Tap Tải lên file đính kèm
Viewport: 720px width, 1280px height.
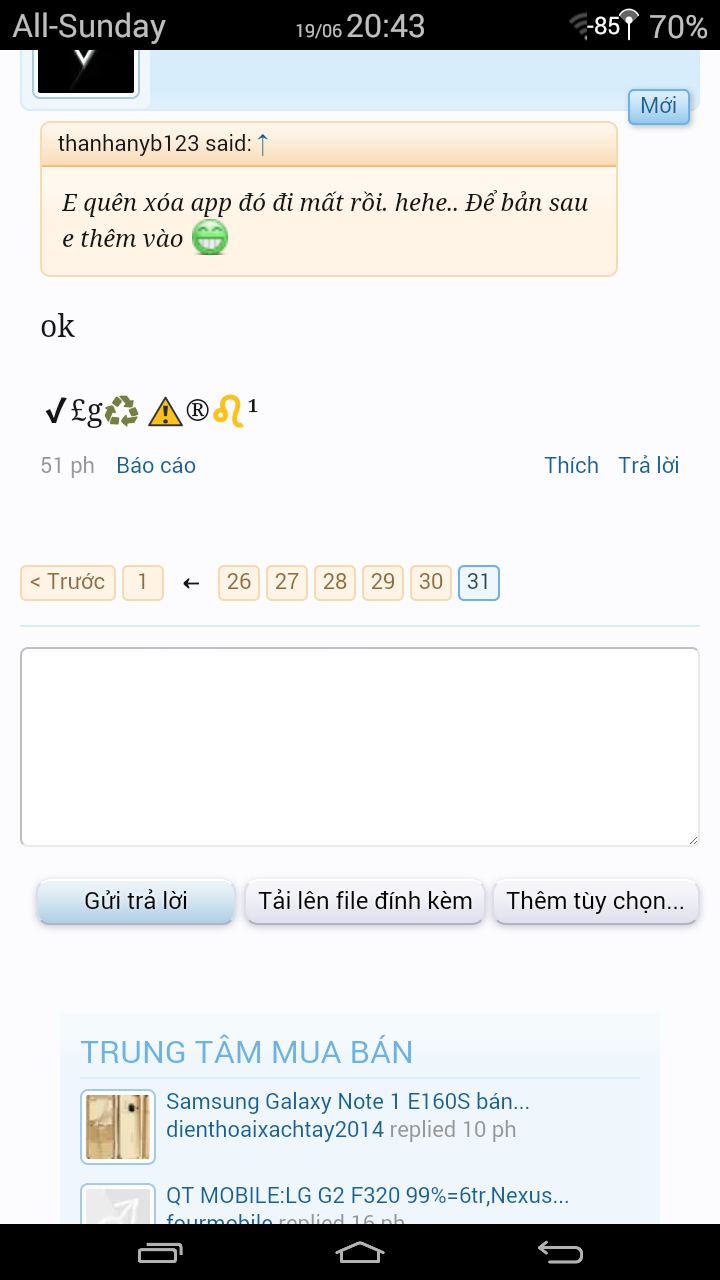[365, 901]
